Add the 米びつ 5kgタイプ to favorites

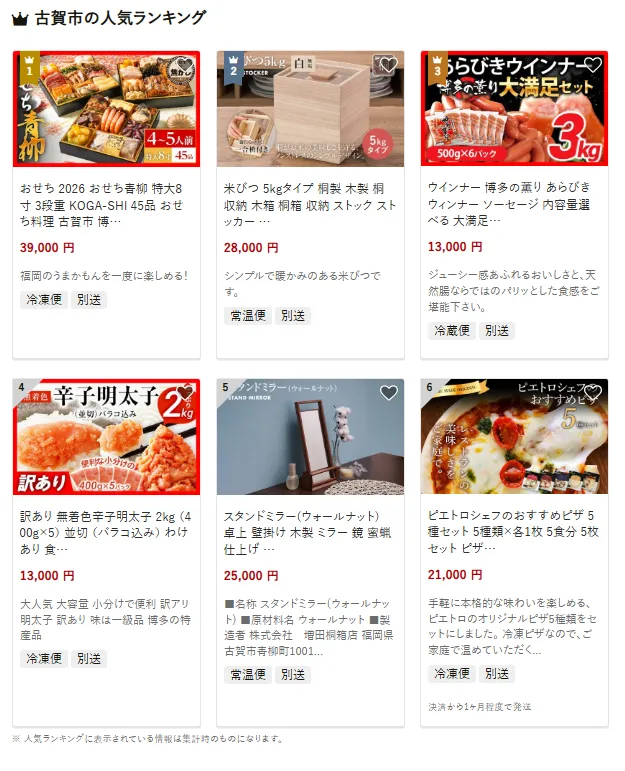[389, 66]
